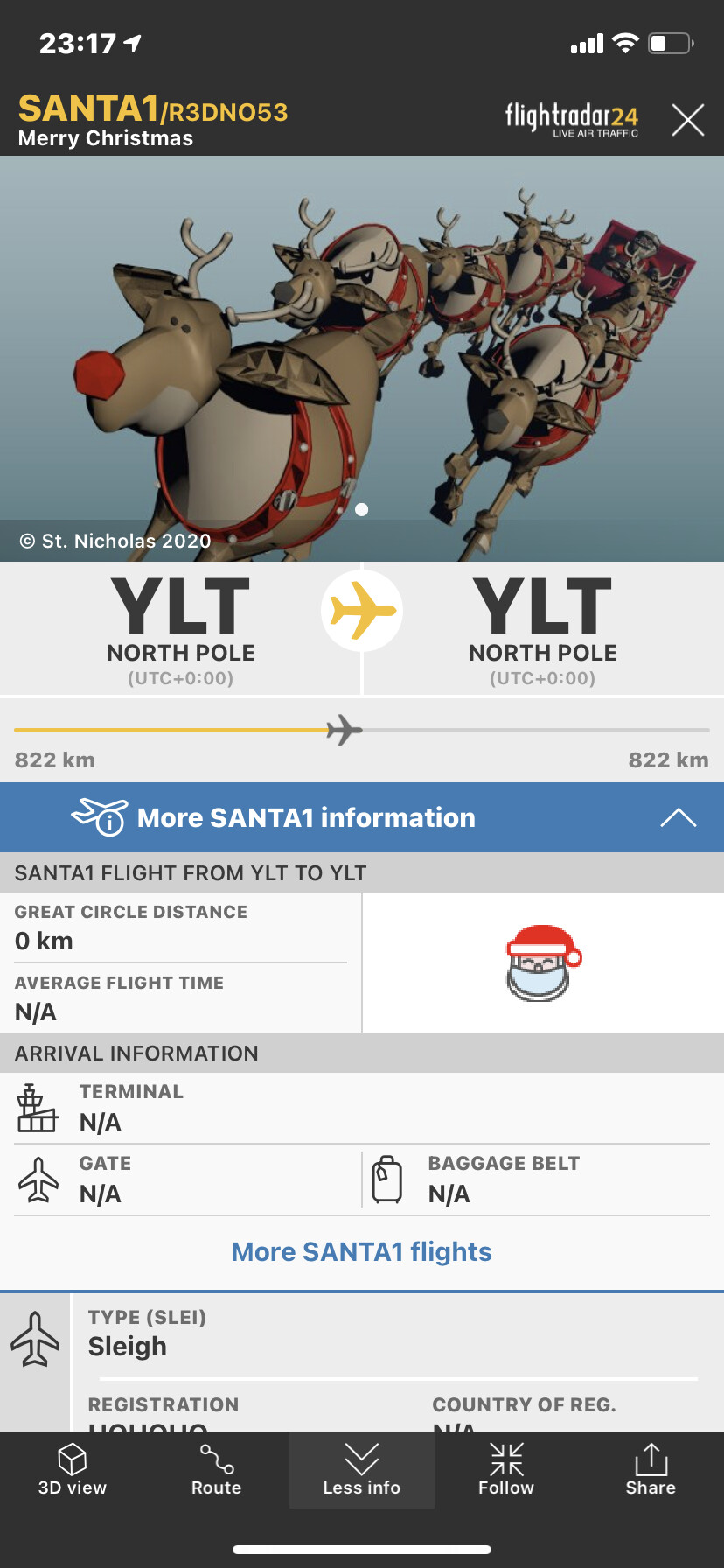Follow the SANTA1 flight
This screenshot has height=1568, width=724.
pyautogui.click(x=506, y=1470)
